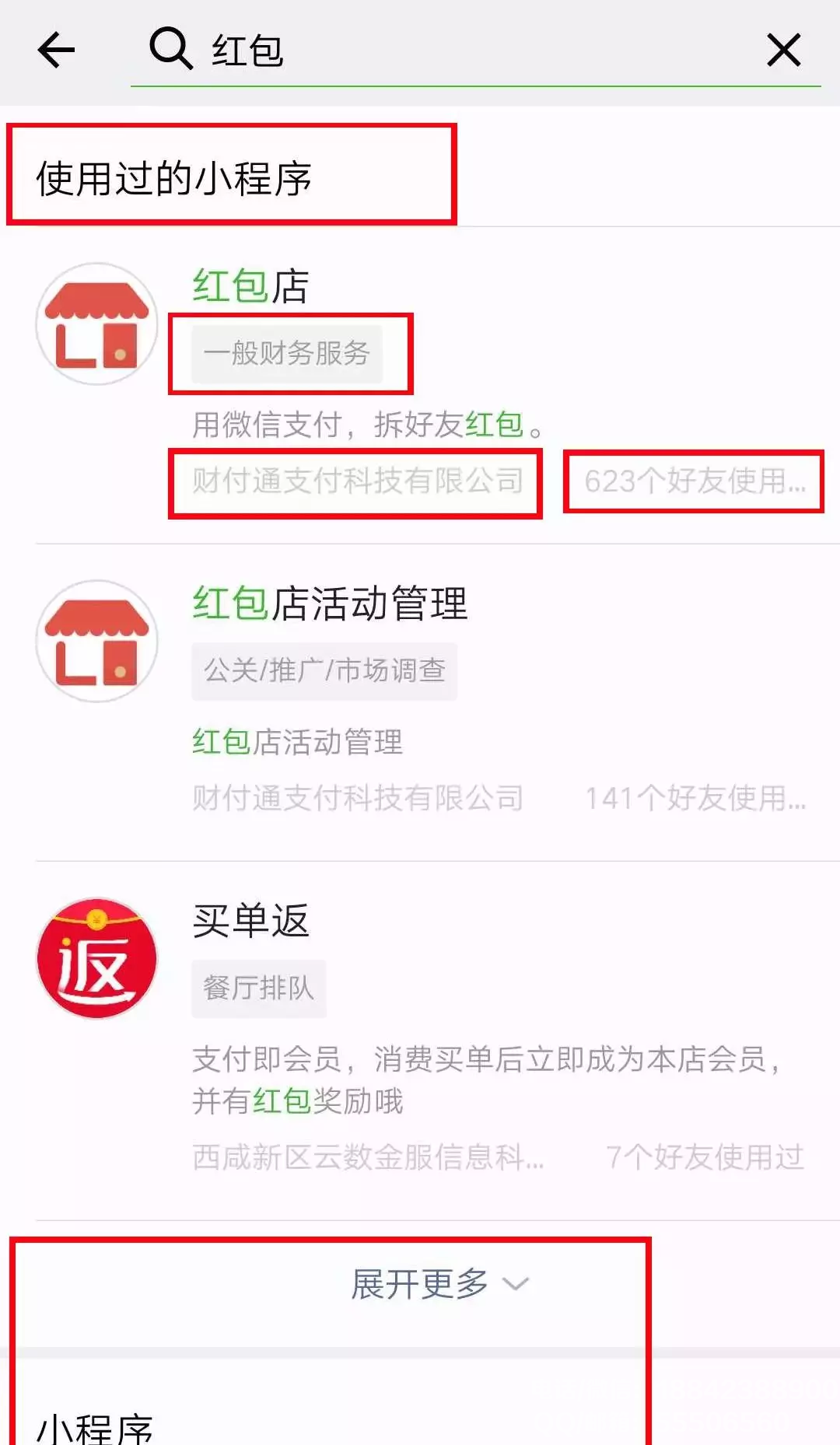Open the 红包店活动管理 mini program

[330, 604]
